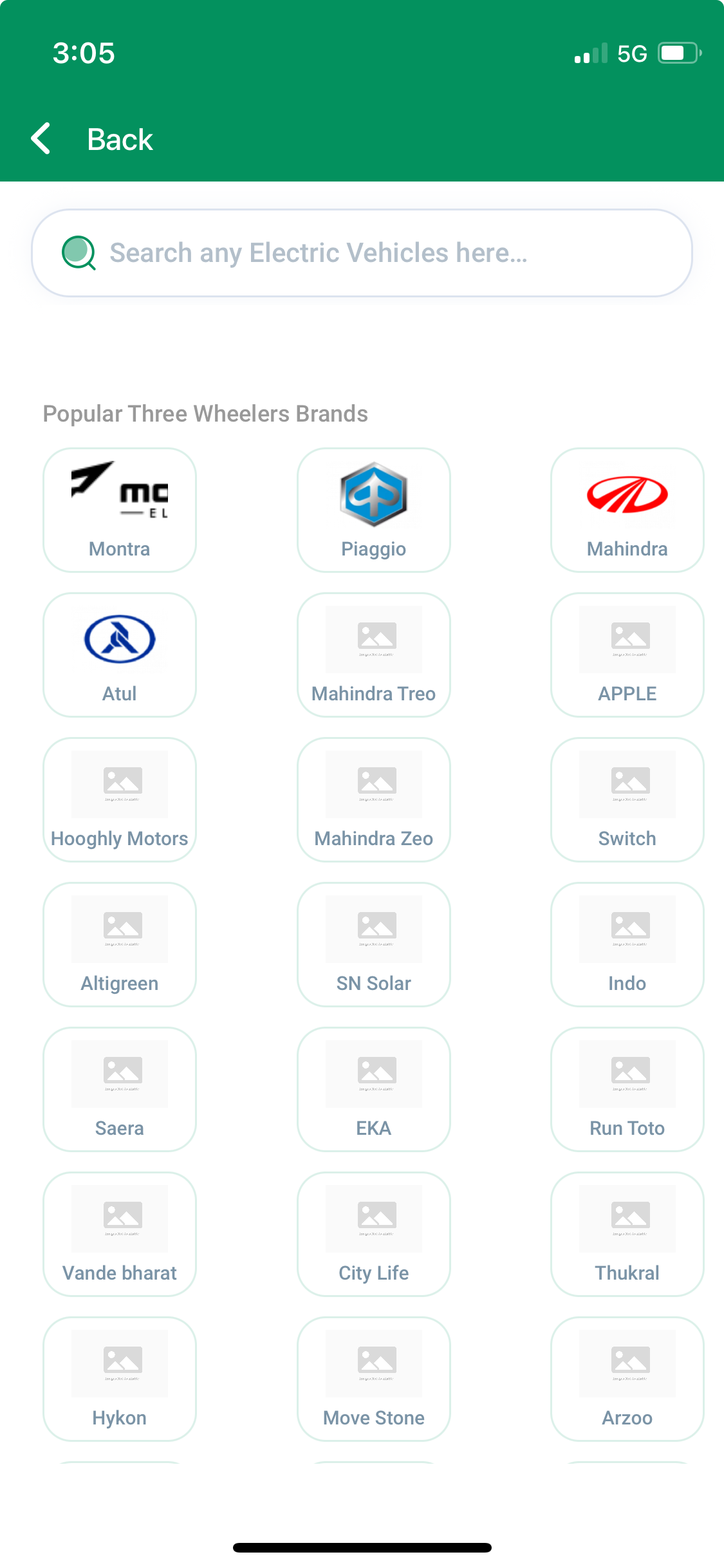Go back using the Back arrow
The image size is (724, 1568).
[x=41, y=138]
